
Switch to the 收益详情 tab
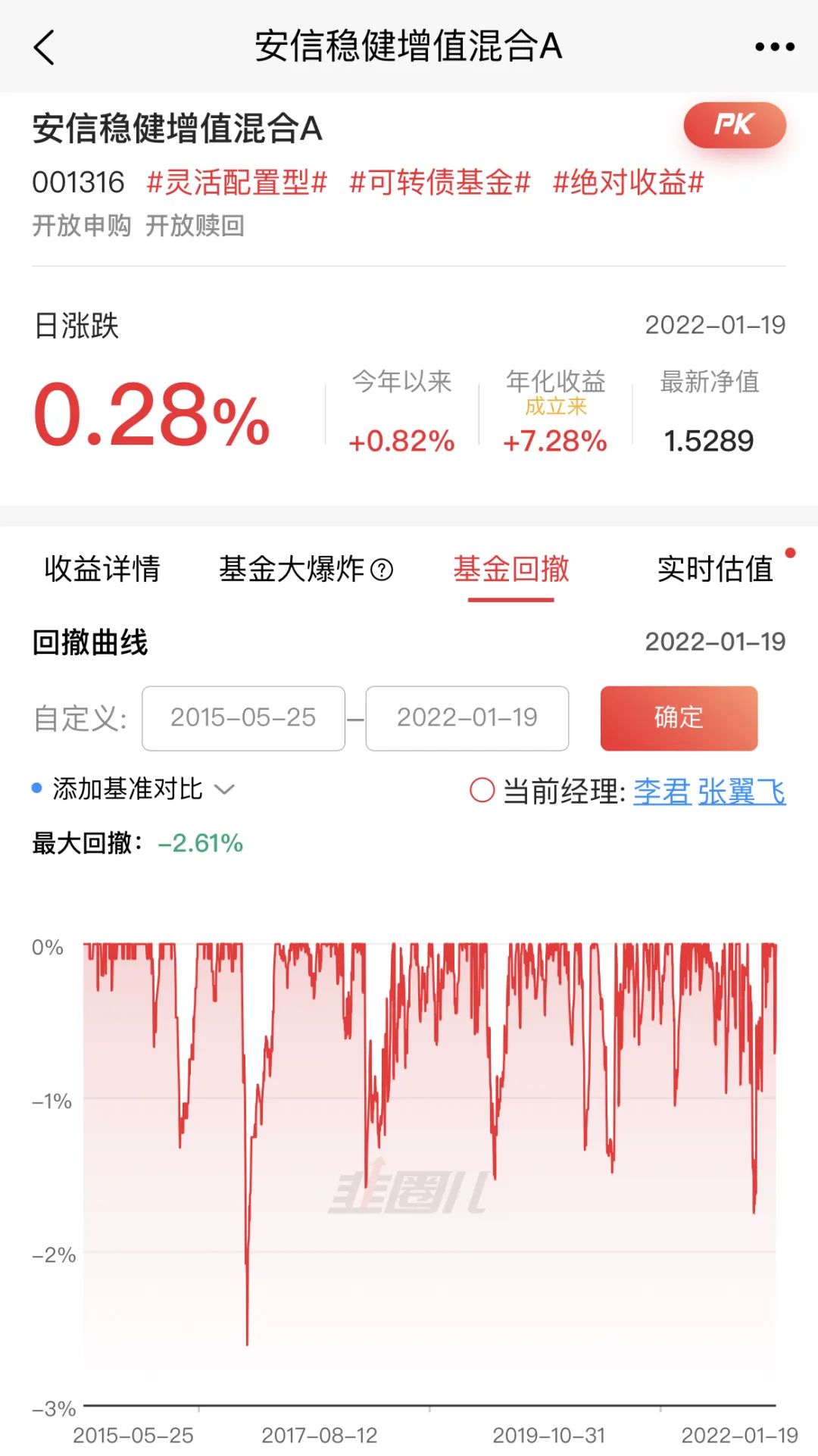102,569
